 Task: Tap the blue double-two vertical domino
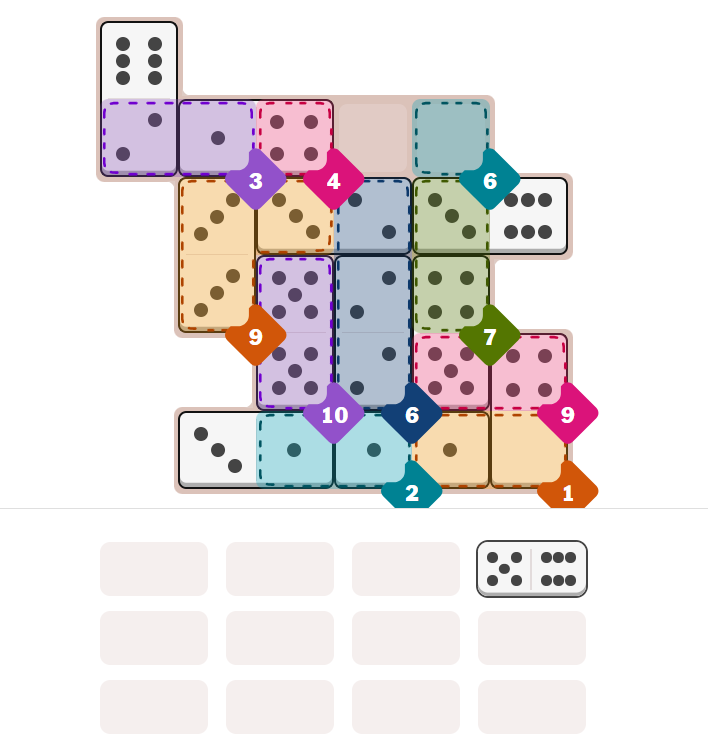coord(373,332)
